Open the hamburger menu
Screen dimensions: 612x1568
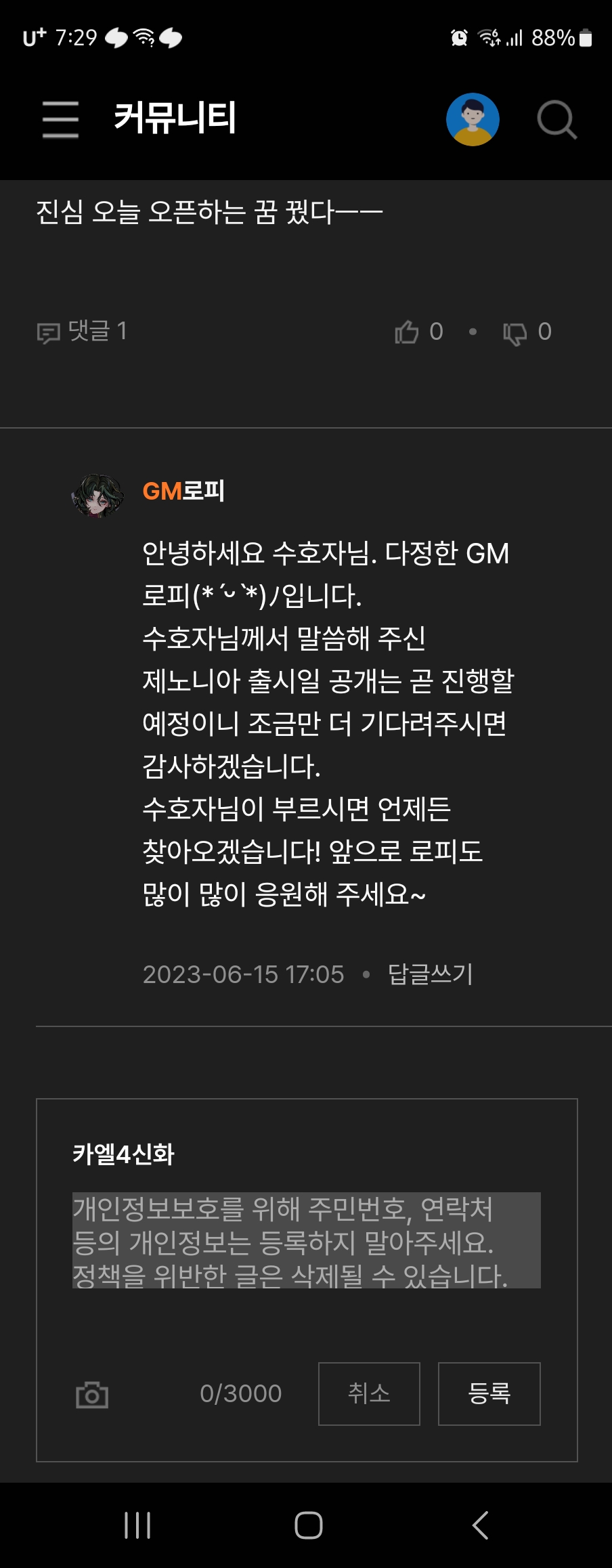60,119
